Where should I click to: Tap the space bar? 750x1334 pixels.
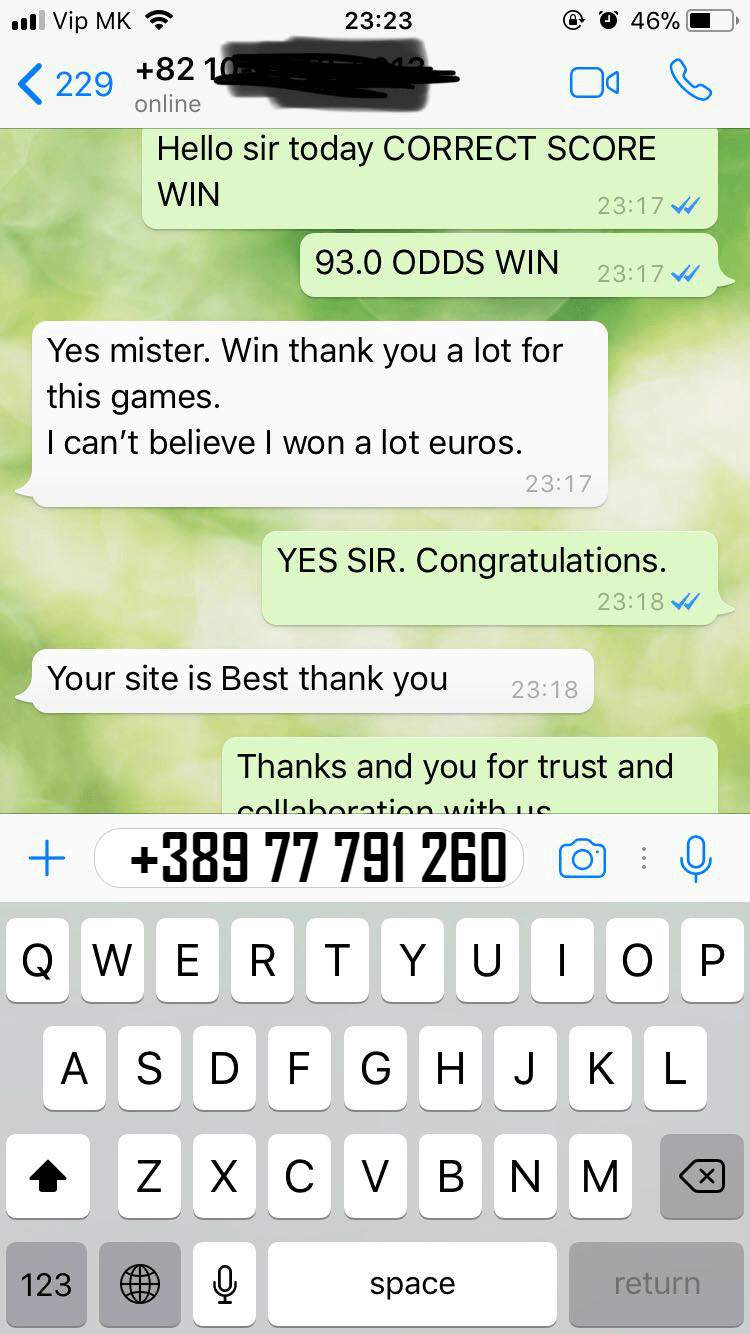tap(412, 1284)
